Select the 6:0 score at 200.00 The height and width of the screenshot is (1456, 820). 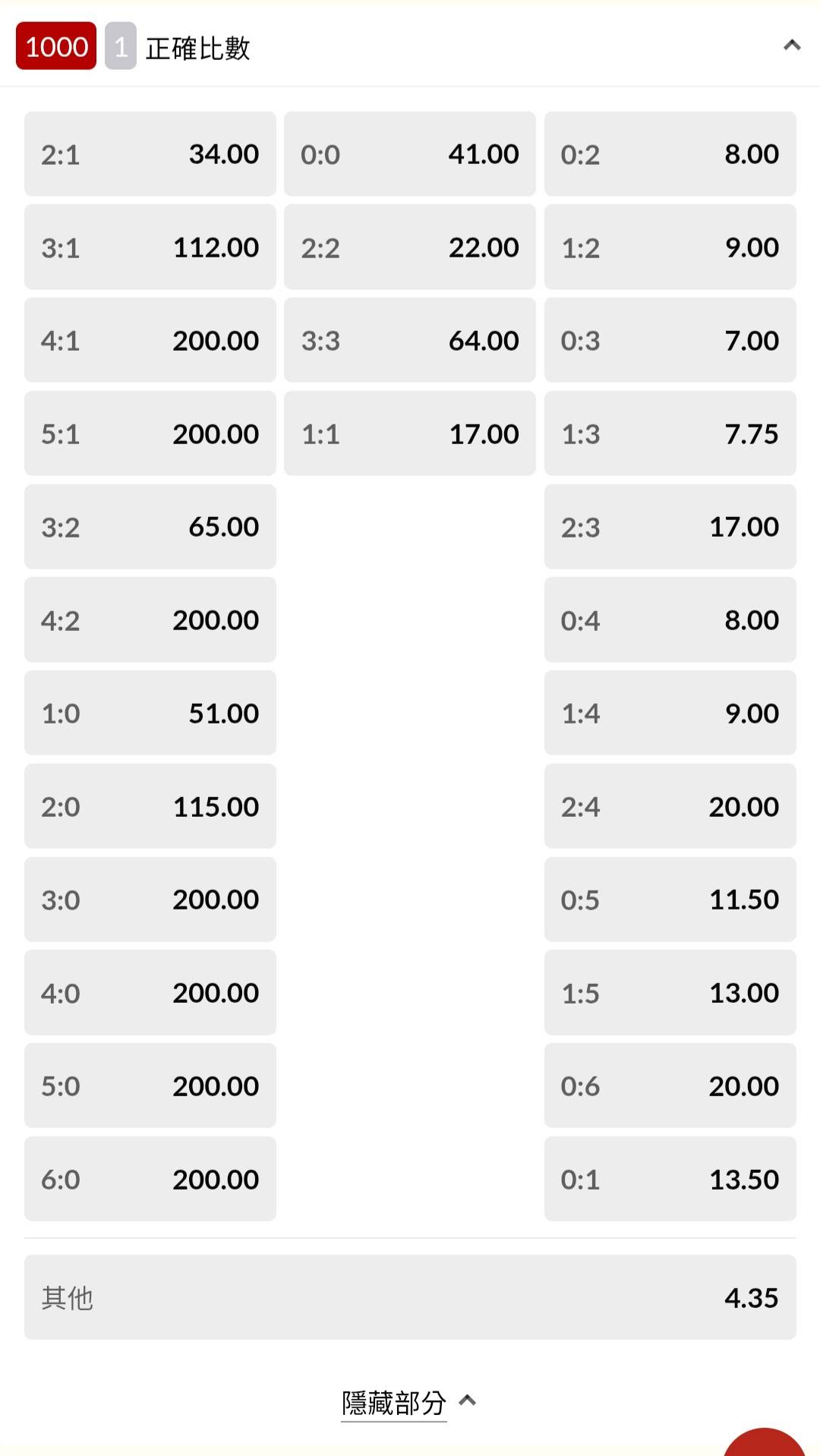[150, 1179]
